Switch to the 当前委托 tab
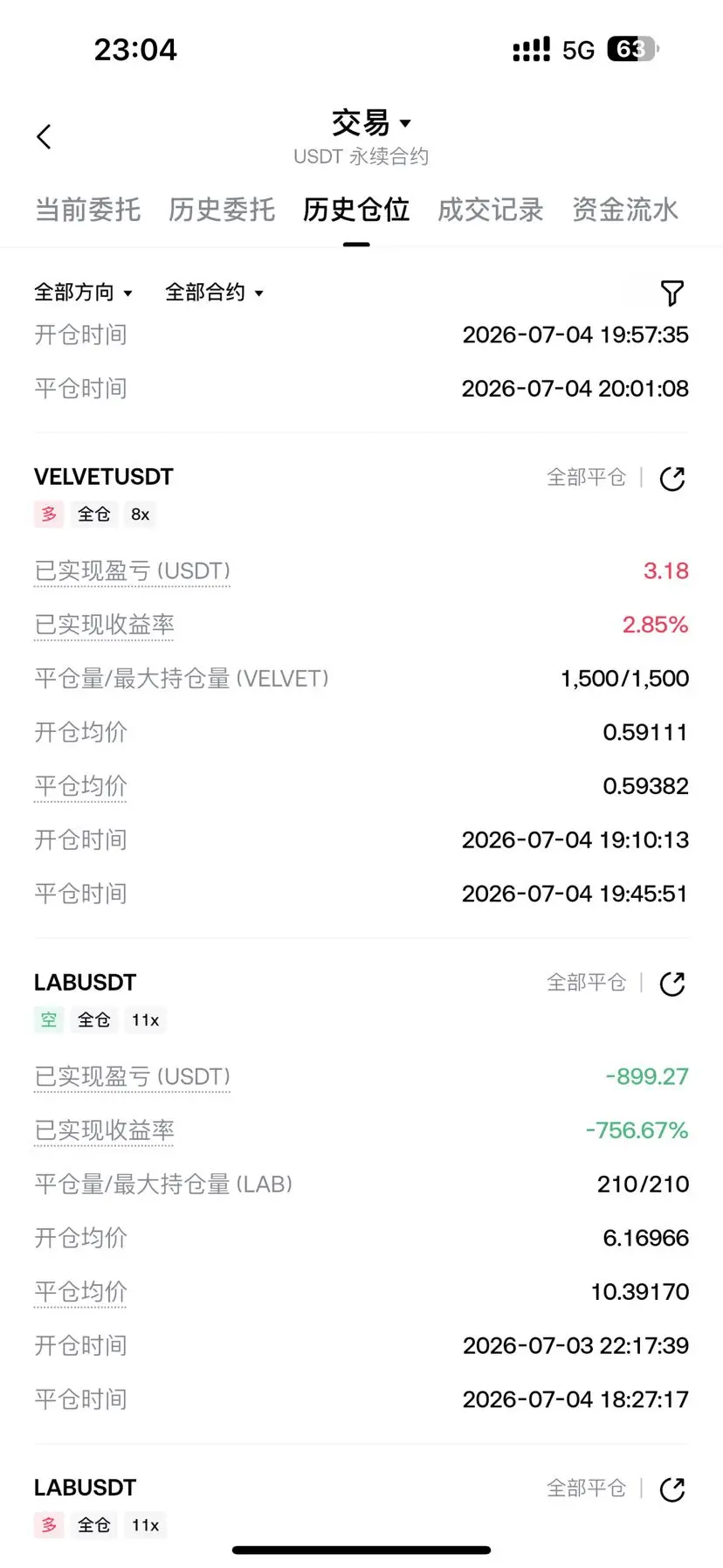Screen dimensions: 723x1568 click(x=87, y=210)
